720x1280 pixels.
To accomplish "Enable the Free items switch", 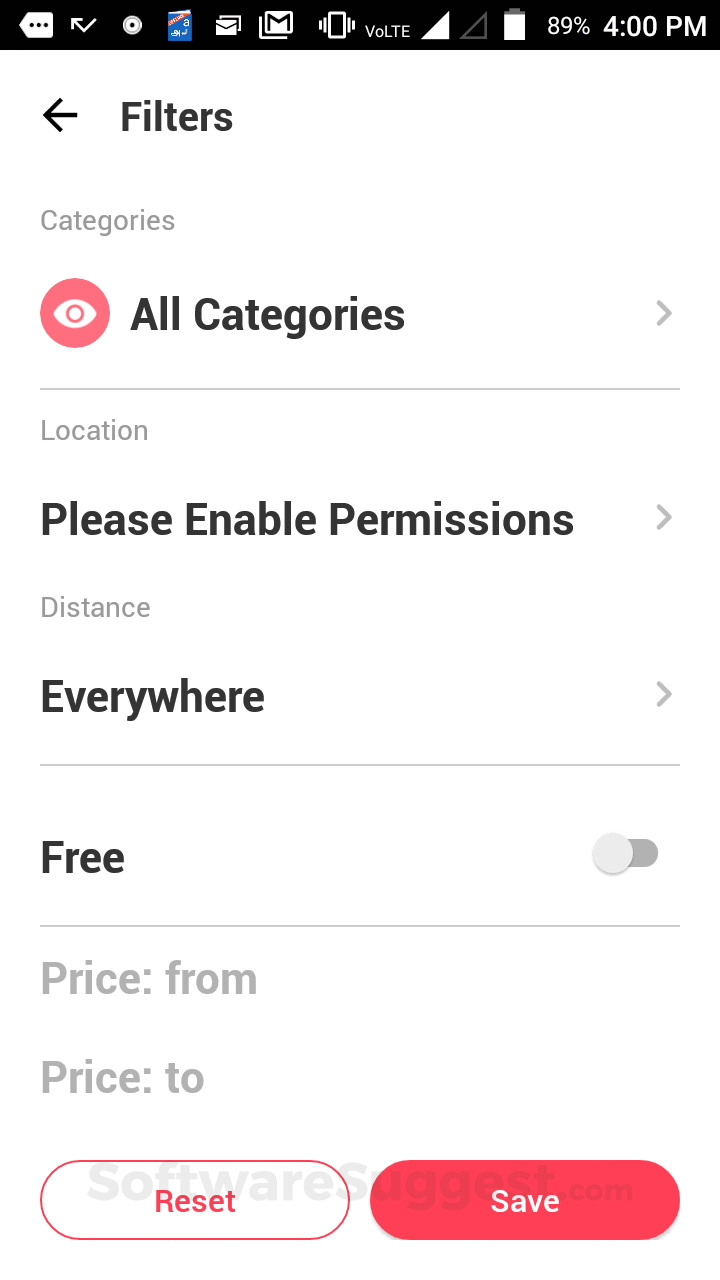I will click(626, 855).
